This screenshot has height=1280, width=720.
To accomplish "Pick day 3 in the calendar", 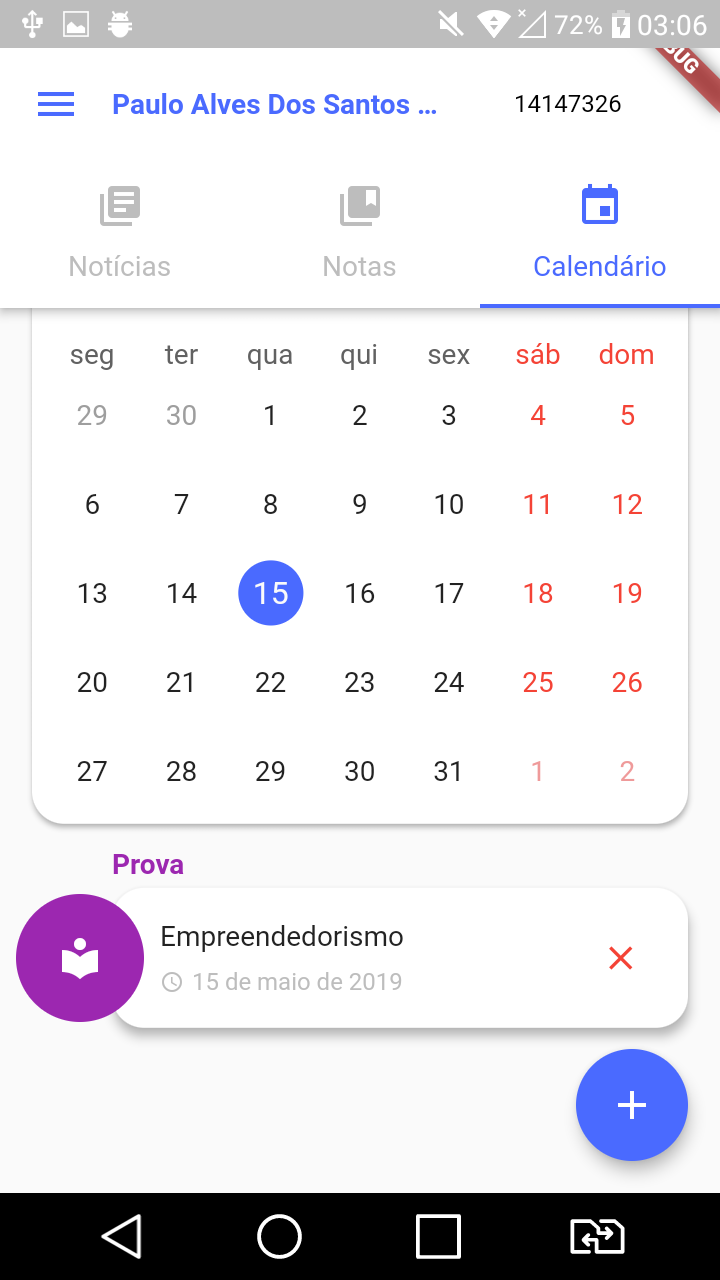I will 449,416.
